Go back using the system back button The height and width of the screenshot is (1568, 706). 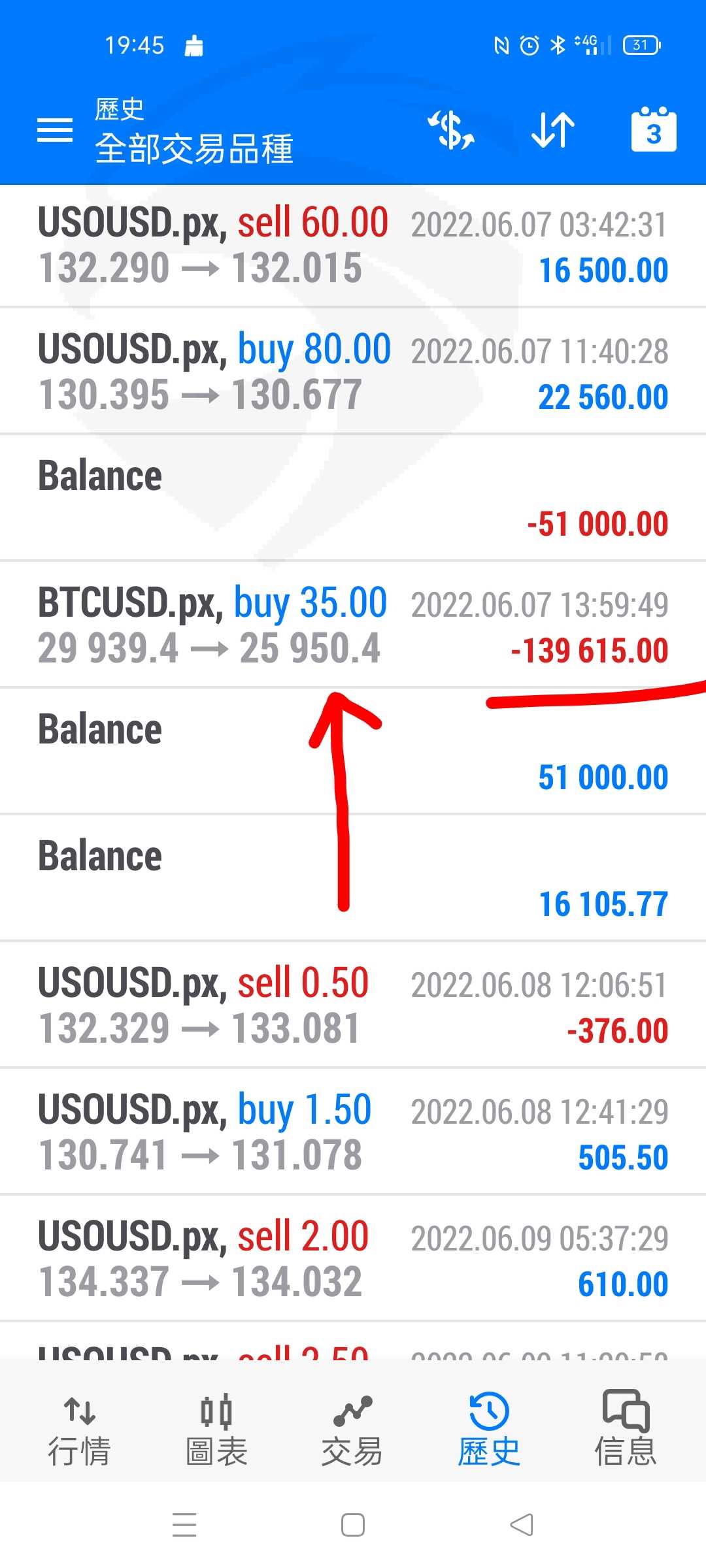point(522,1525)
